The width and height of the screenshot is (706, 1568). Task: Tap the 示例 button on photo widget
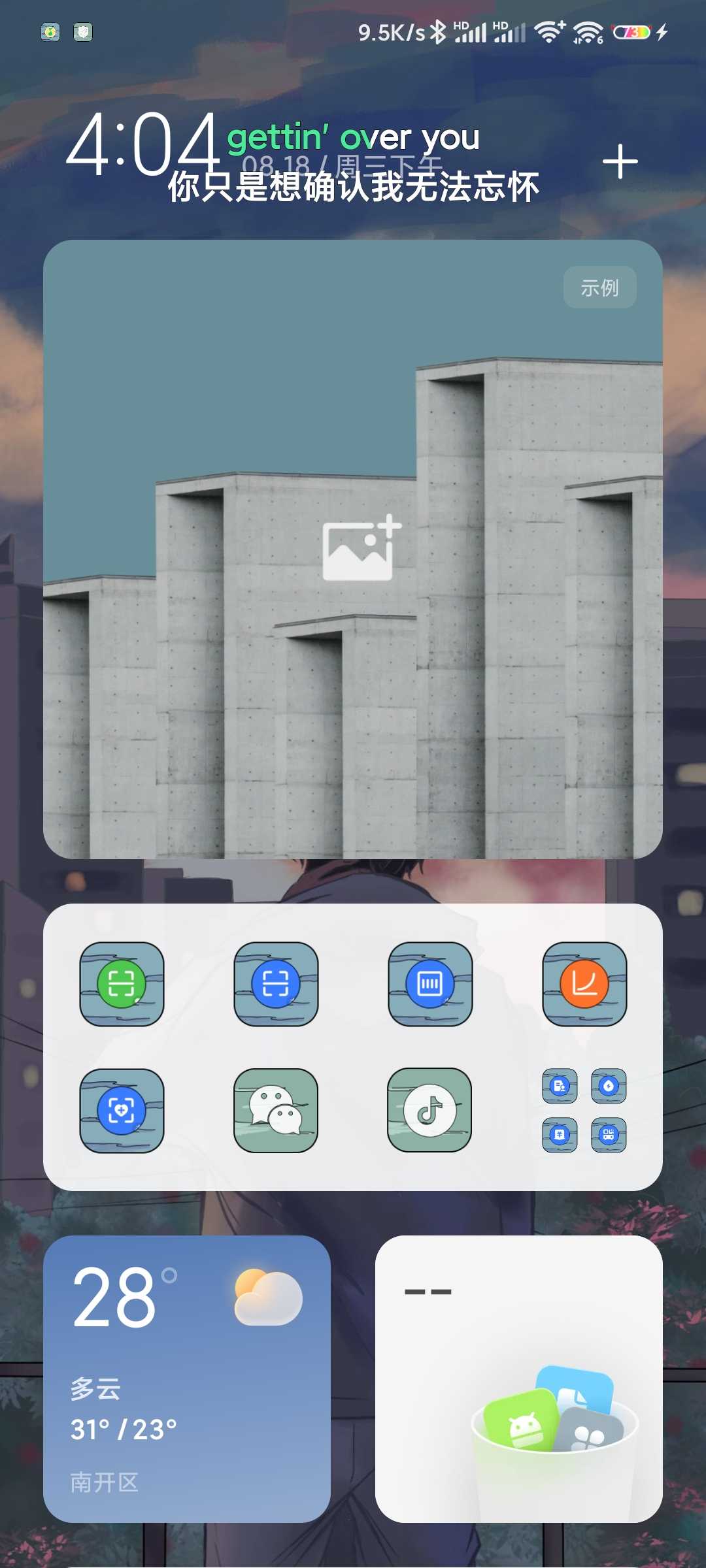click(599, 287)
